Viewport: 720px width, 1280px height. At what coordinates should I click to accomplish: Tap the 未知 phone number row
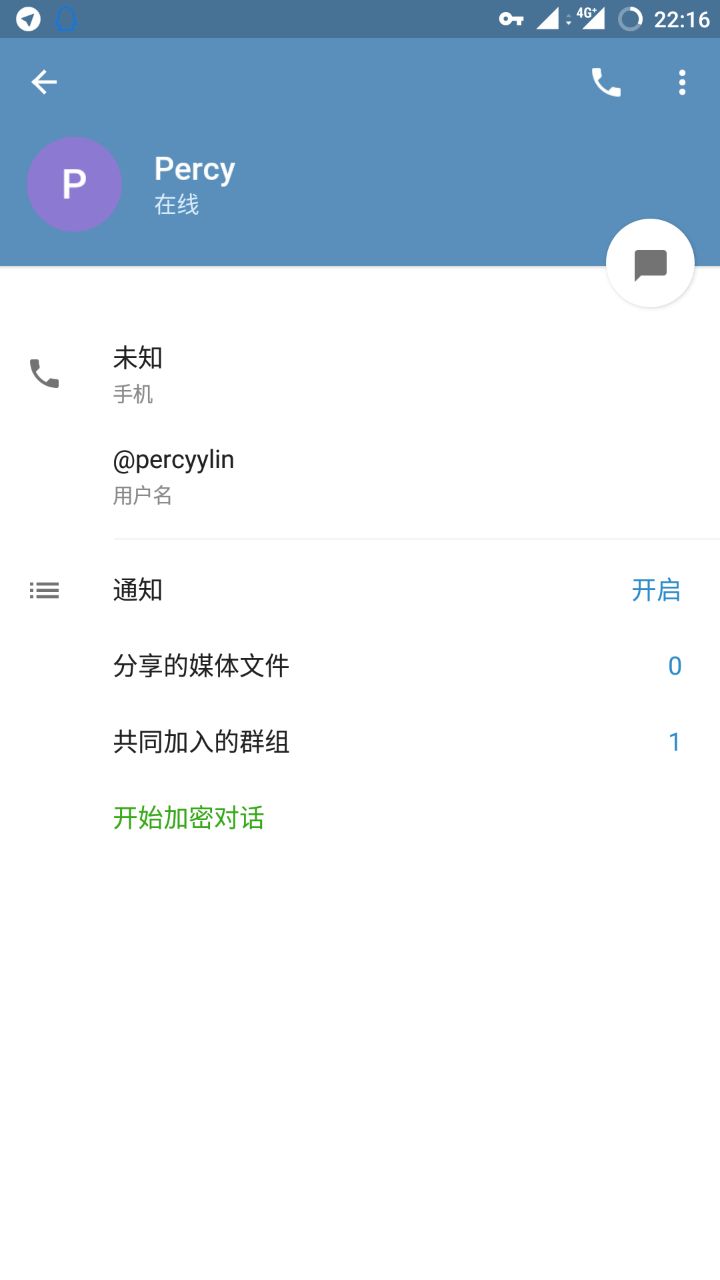pyautogui.click(x=360, y=374)
